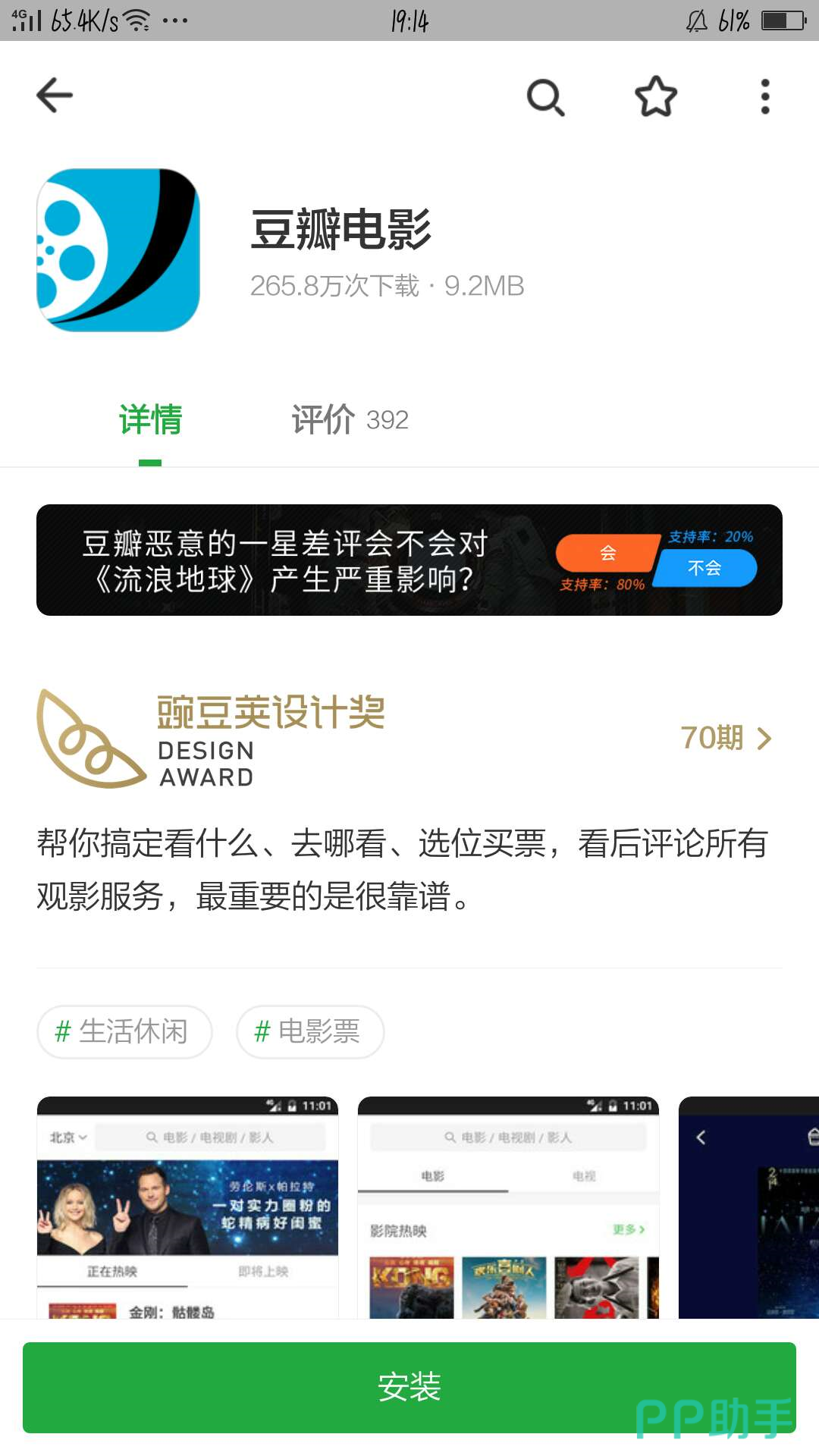
Task: Tap the star to favorite 豆瓣电影
Action: (x=655, y=96)
